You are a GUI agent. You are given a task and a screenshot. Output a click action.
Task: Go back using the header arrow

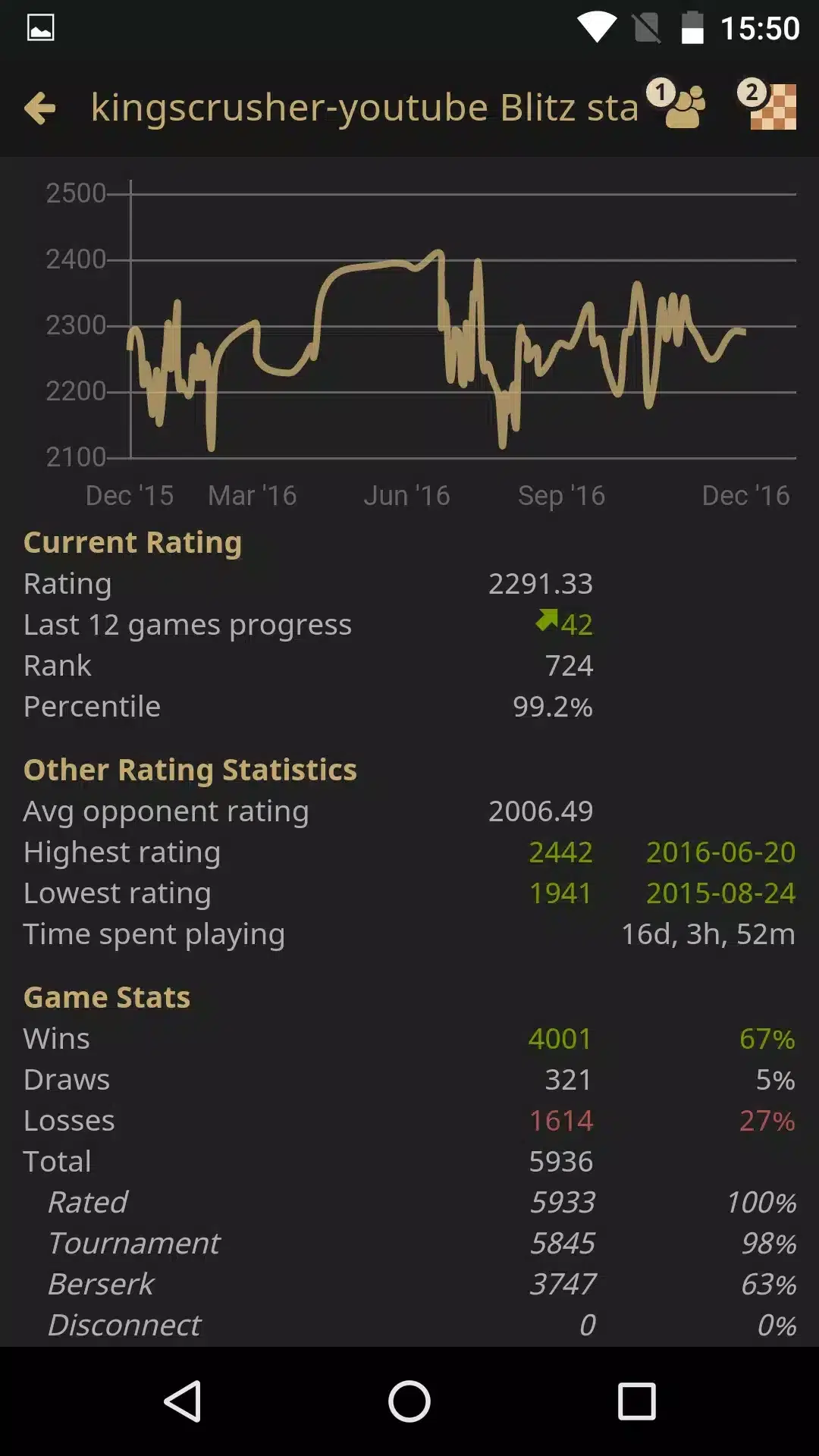[x=41, y=108]
